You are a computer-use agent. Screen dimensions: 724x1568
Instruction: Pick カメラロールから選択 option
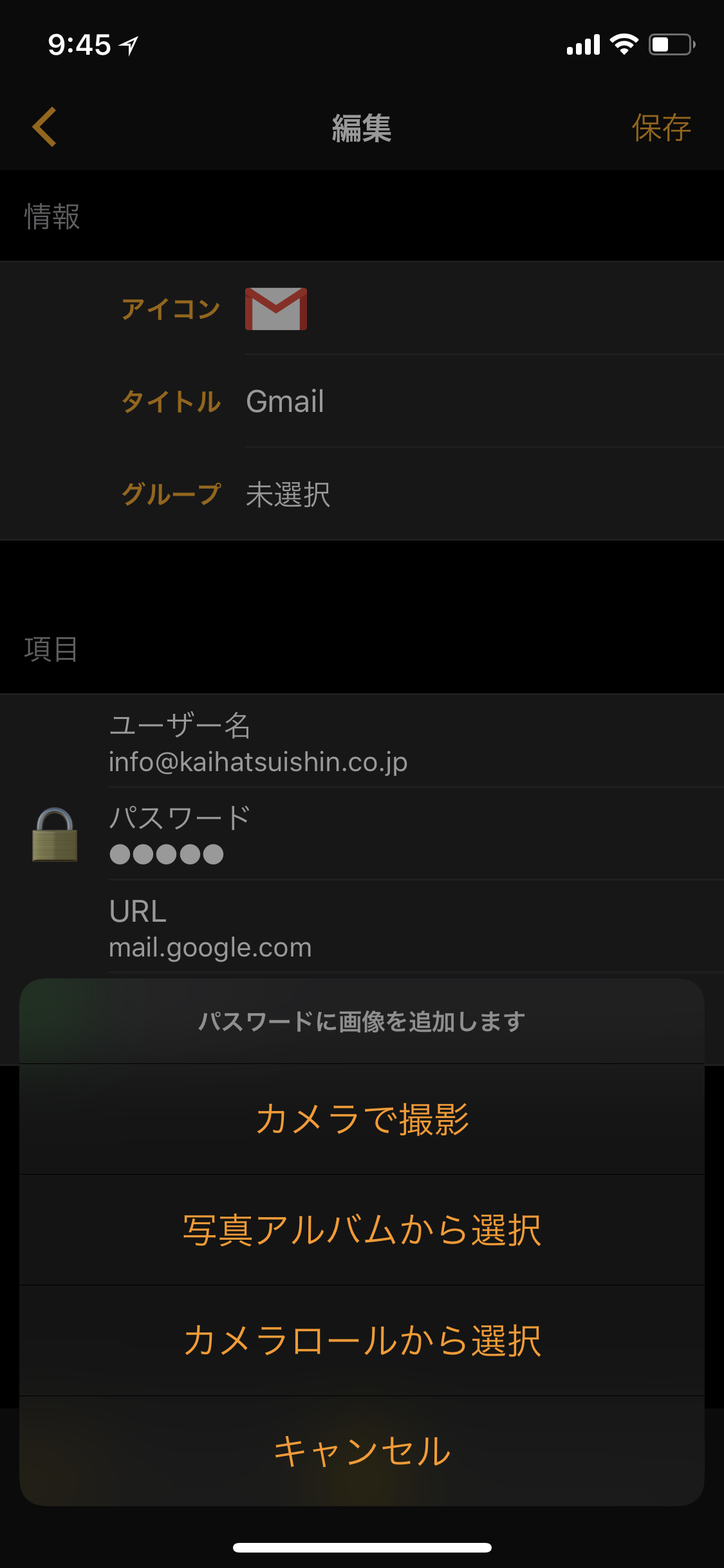(362, 1341)
